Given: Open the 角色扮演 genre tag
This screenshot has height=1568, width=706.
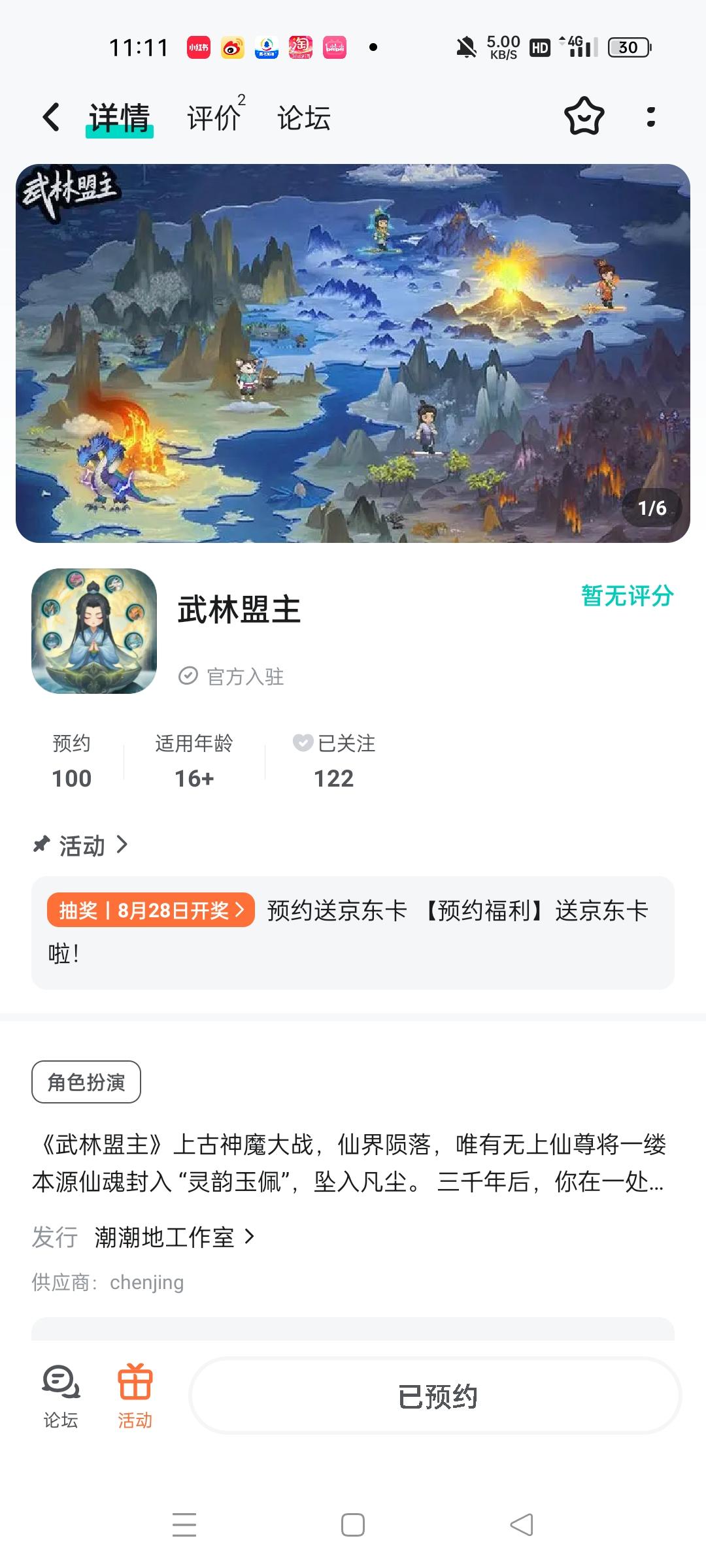Looking at the screenshot, I should click(x=86, y=1081).
